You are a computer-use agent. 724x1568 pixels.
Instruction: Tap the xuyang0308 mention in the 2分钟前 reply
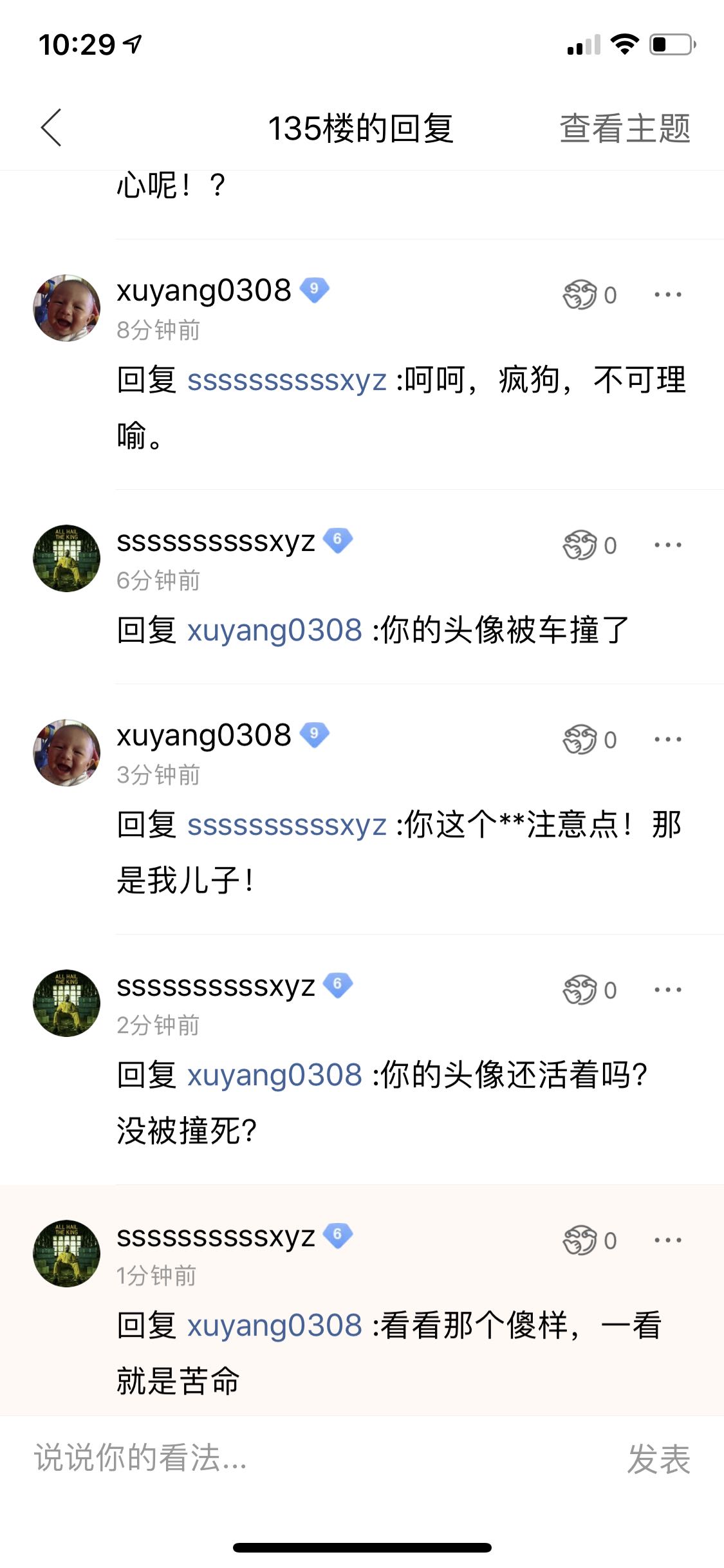[x=275, y=1075]
